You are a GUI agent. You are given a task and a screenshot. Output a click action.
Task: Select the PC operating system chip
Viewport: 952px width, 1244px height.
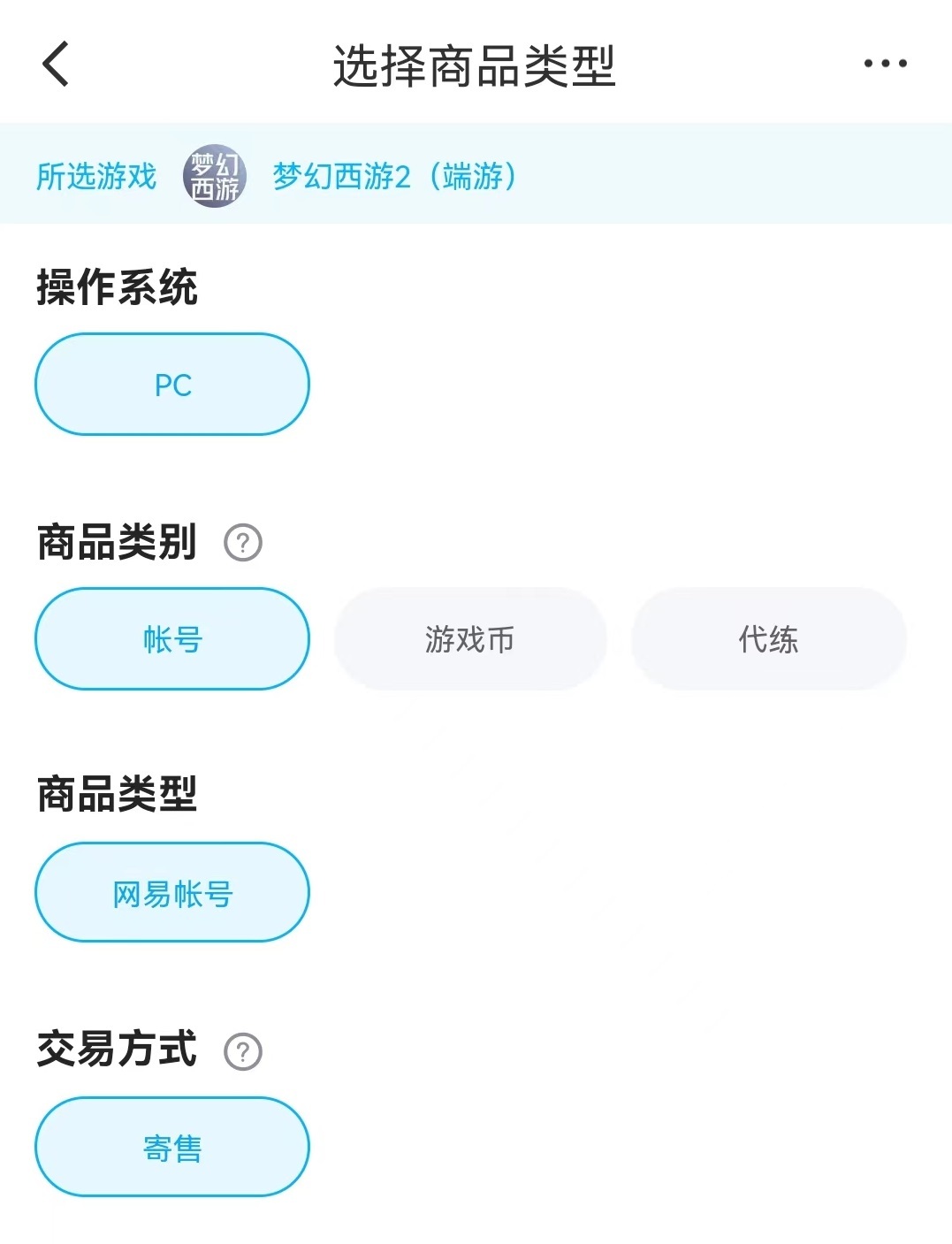point(172,385)
